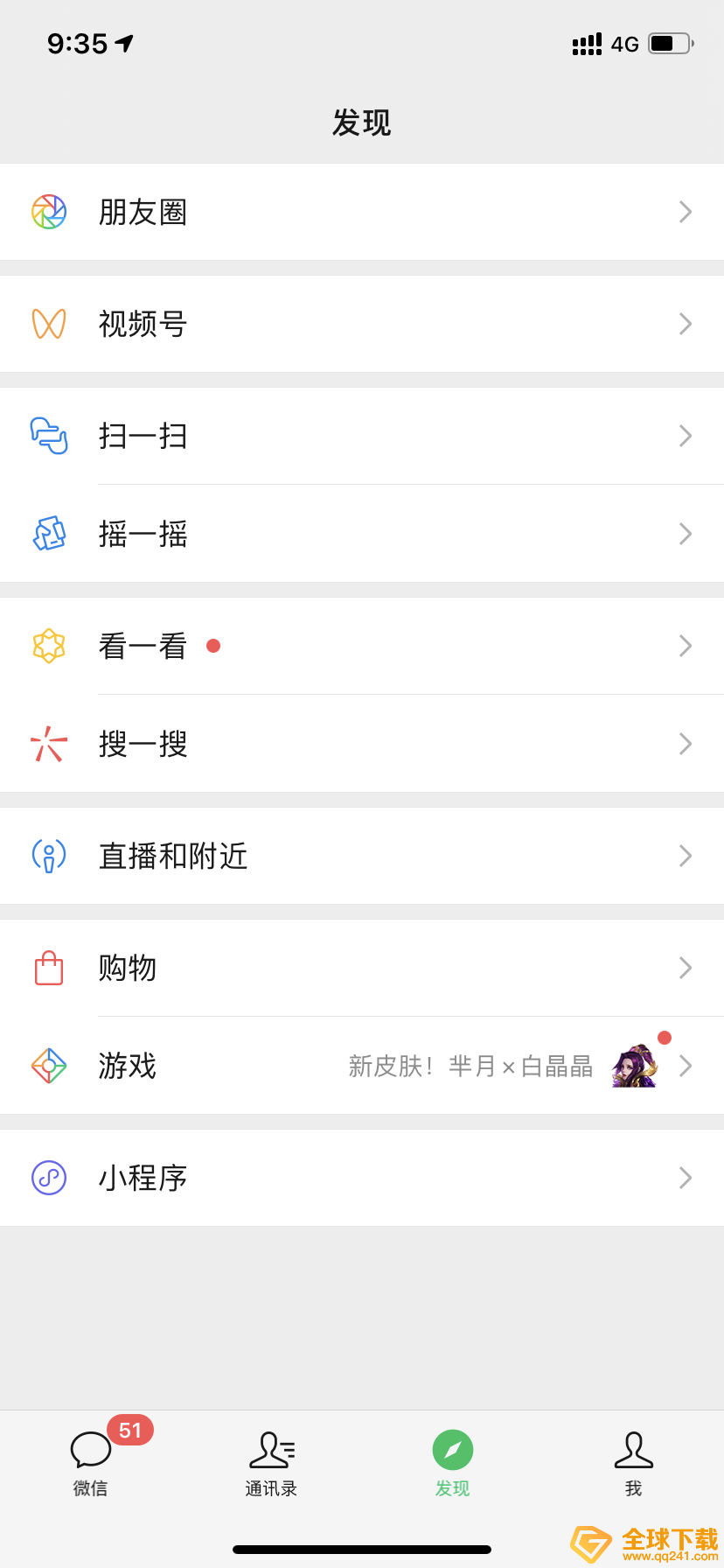Screen dimensions: 724x1568
Task: Select the Search (搜一搜) icon
Action: click(50, 744)
